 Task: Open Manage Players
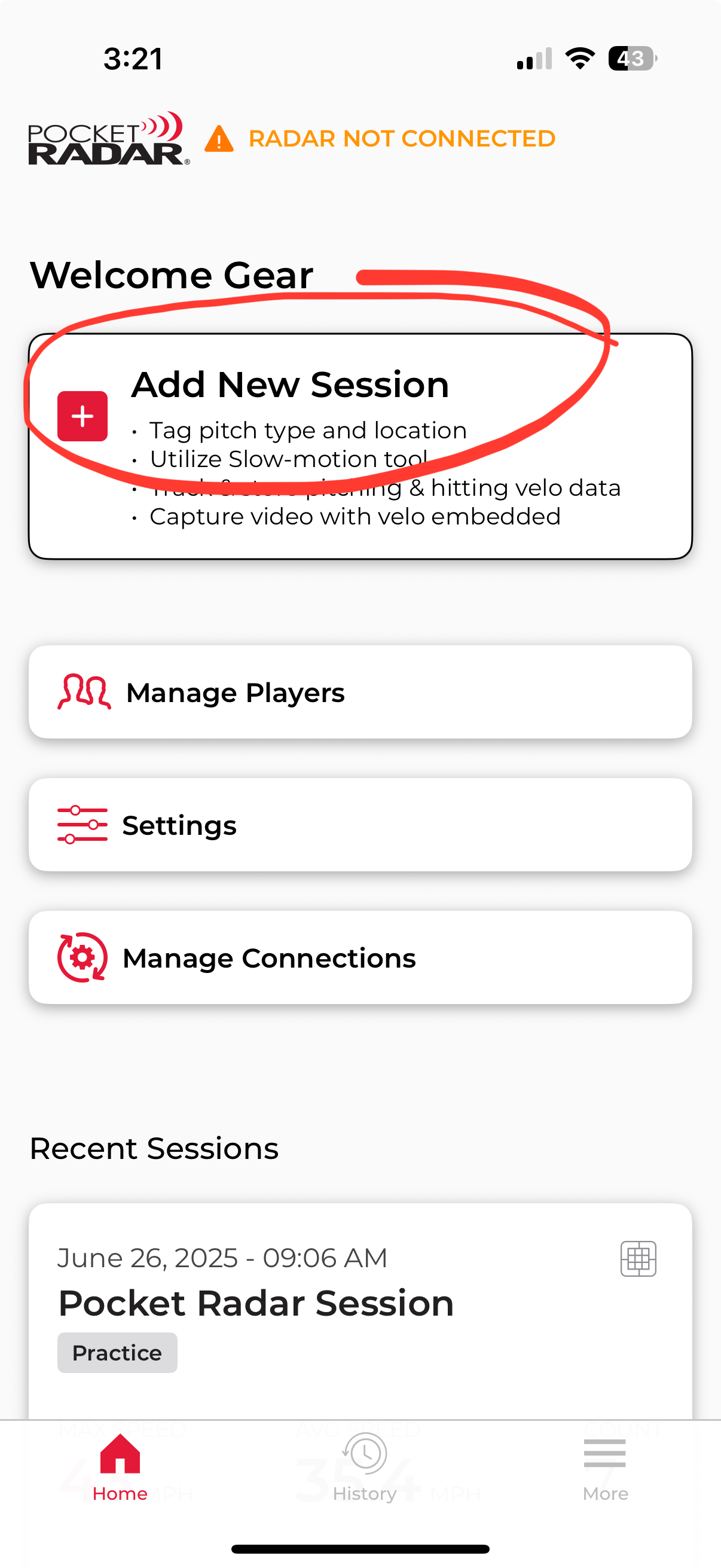point(360,692)
